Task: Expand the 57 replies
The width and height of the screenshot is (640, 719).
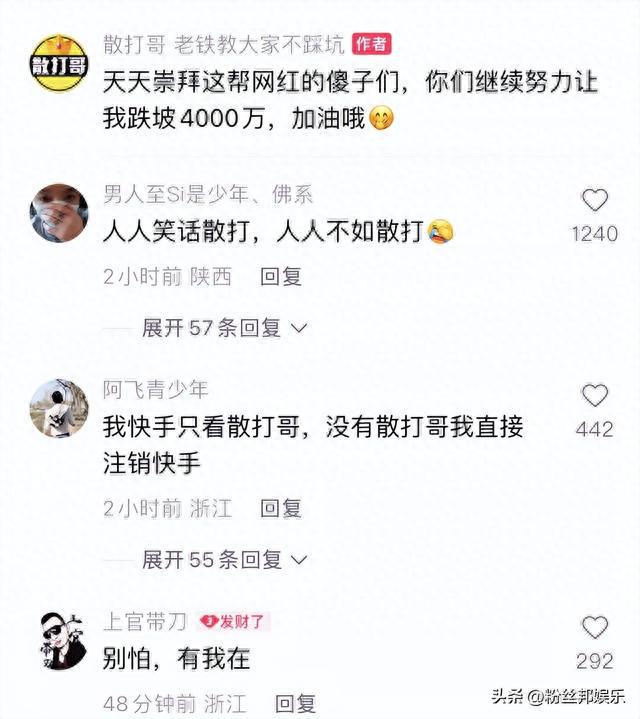Action: pyautogui.click(x=224, y=328)
